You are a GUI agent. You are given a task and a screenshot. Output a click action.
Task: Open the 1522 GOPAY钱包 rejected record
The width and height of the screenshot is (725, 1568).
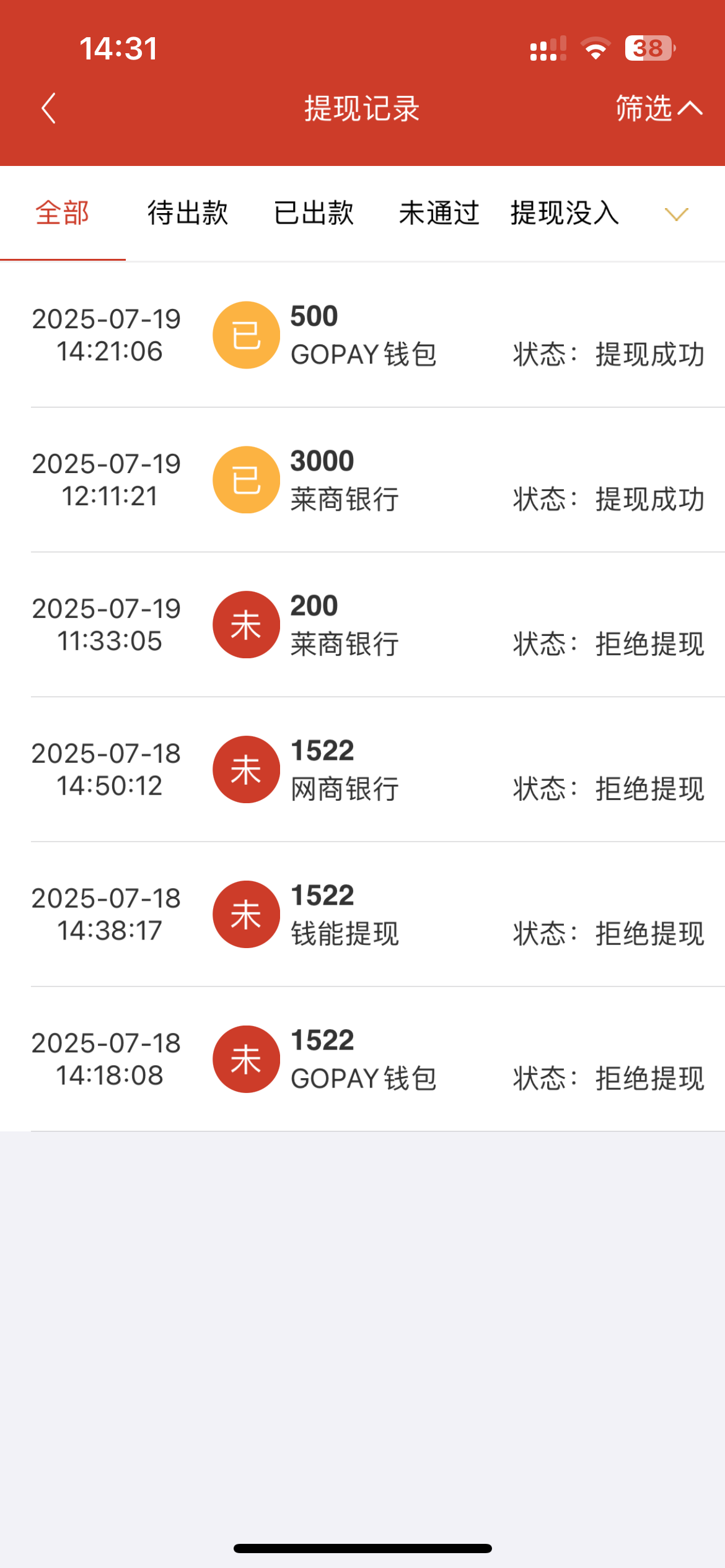pyautogui.click(x=372, y=1060)
